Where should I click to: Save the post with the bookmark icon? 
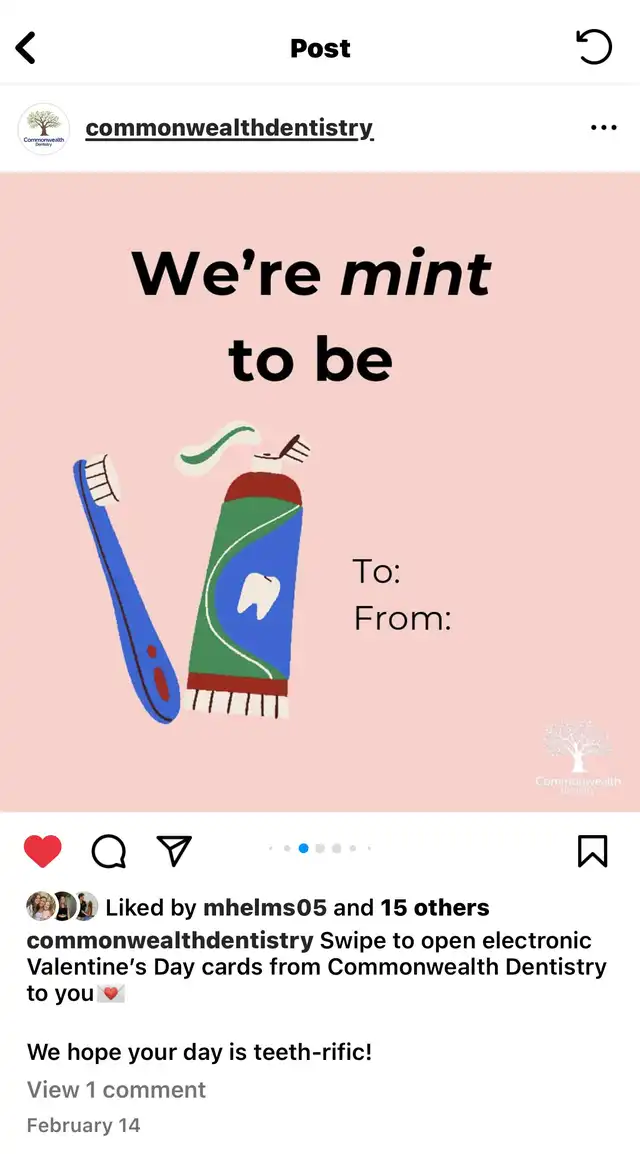coord(592,851)
